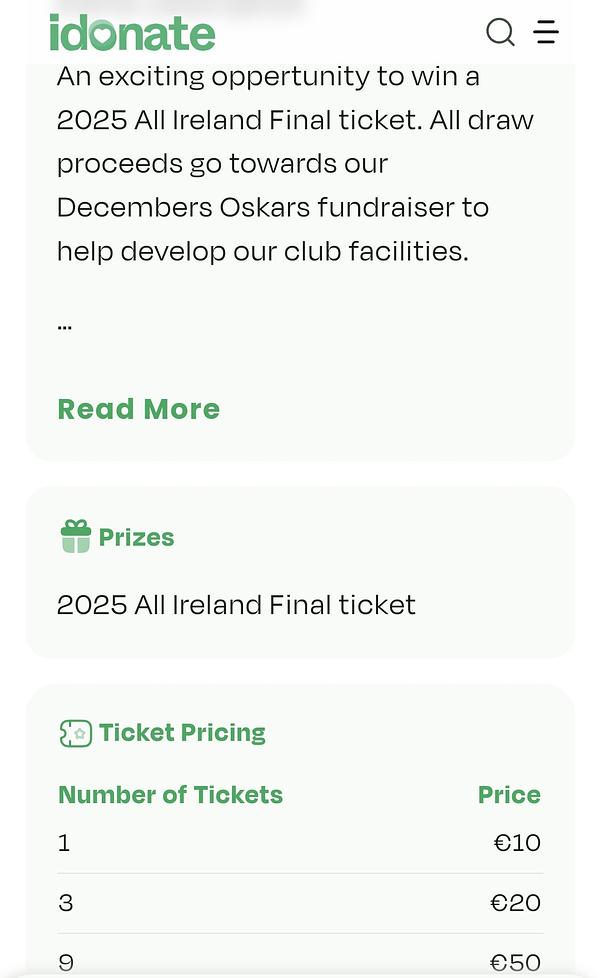
Task: Open the hamburger menu
Action: (x=546, y=32)
